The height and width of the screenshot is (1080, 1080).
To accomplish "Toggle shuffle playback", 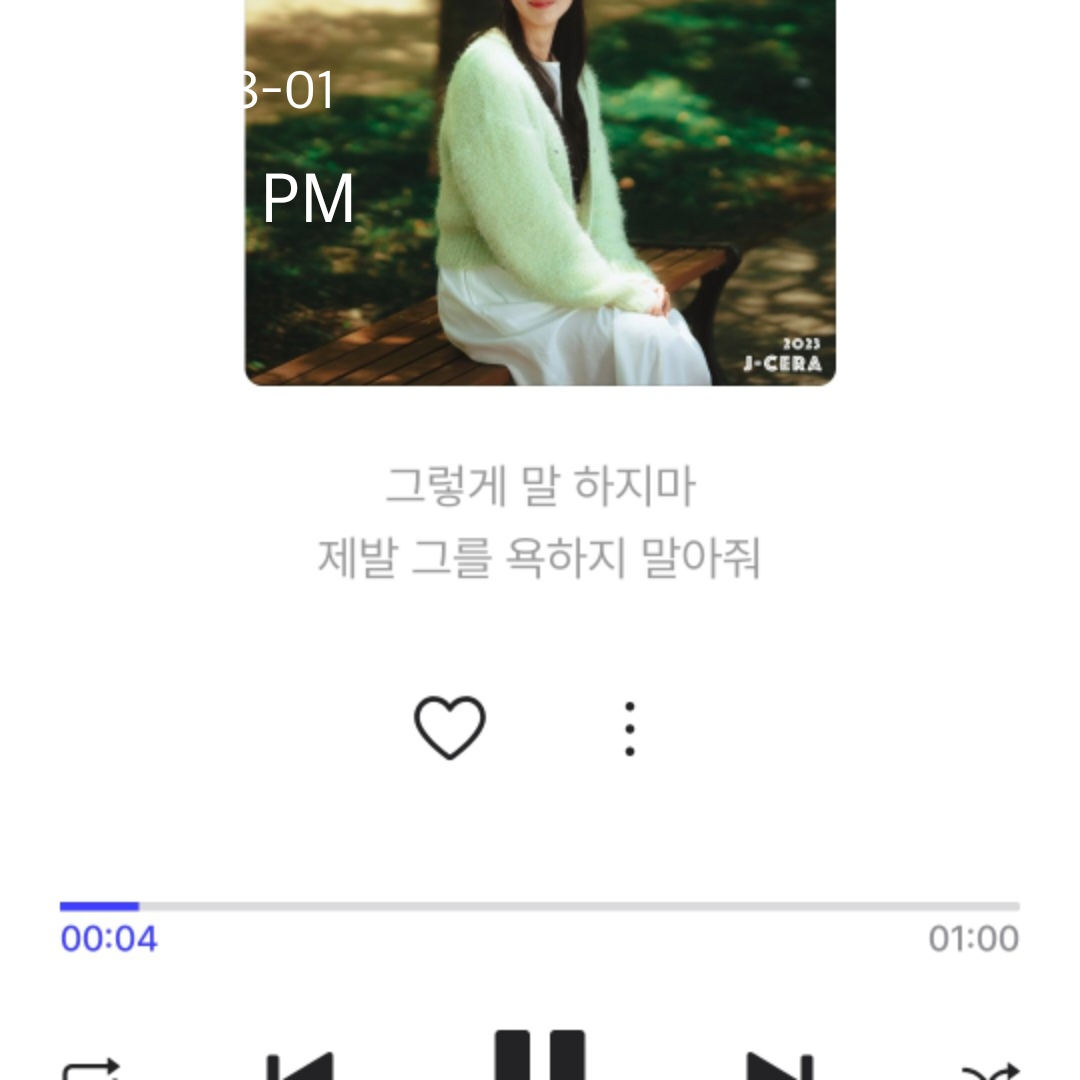I will tap(989, 1070).
